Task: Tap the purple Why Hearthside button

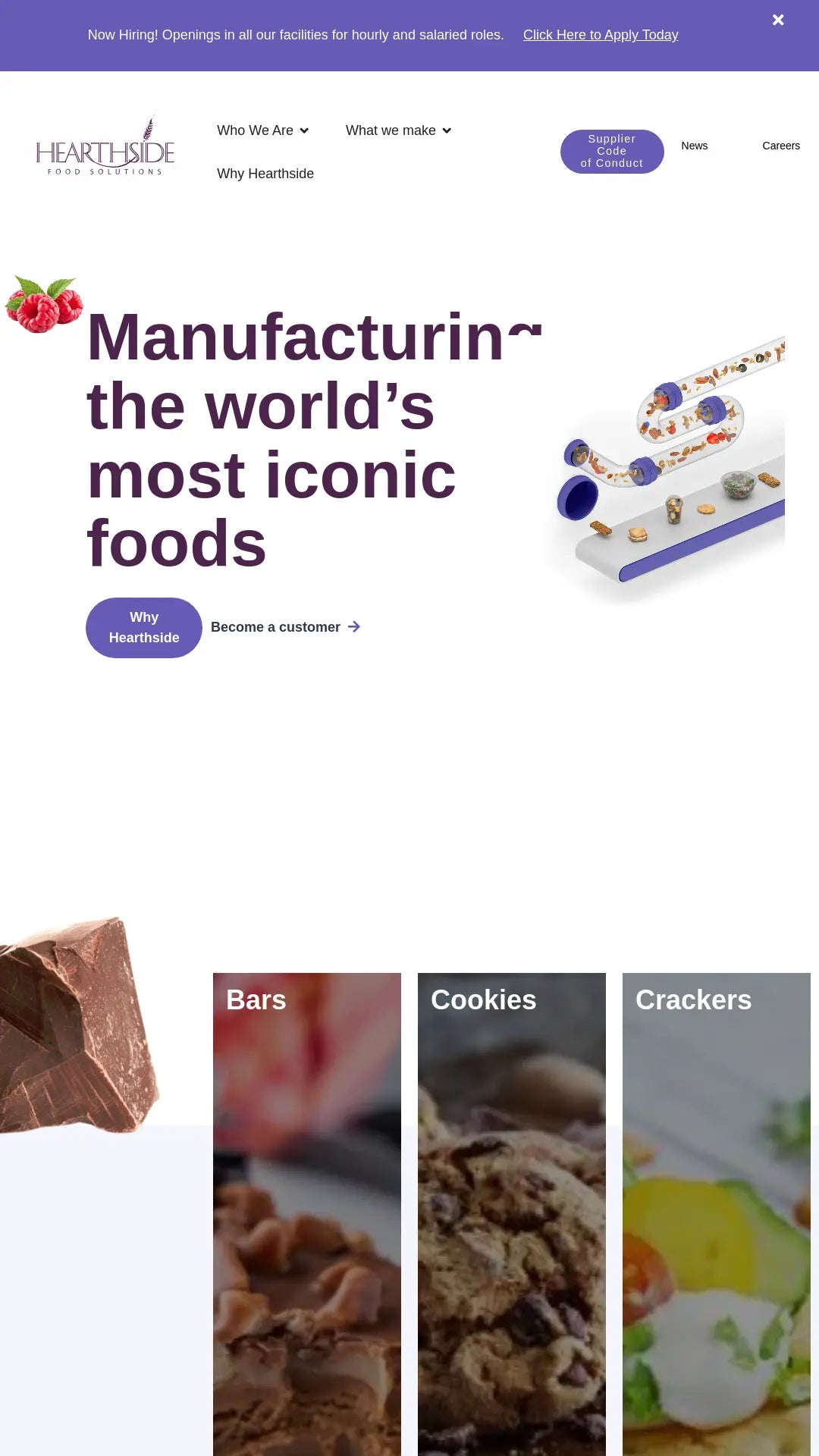Action: [144, 627]
